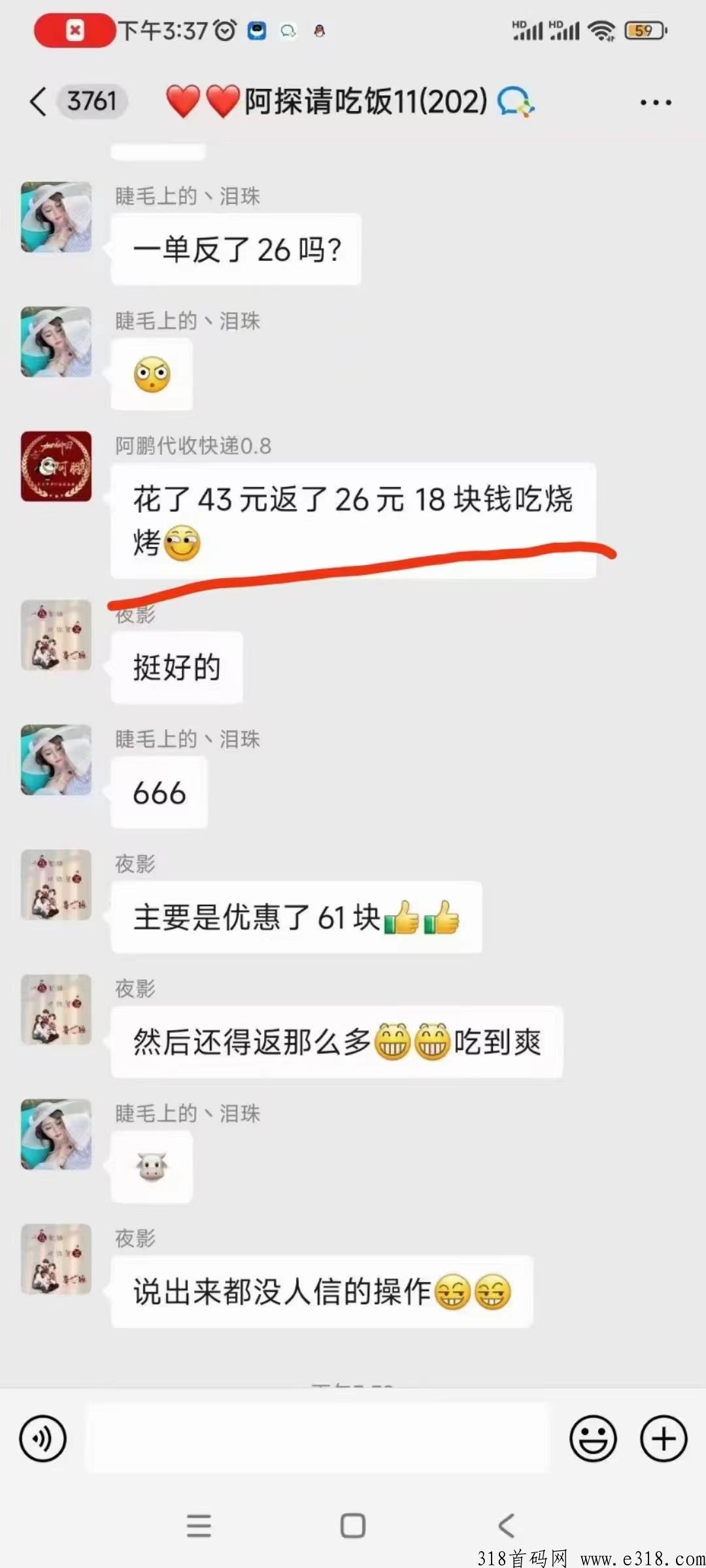This screenshot has height=1568, width=706.
Task: Open the group chat overflow menu
Action: (655, 103)
